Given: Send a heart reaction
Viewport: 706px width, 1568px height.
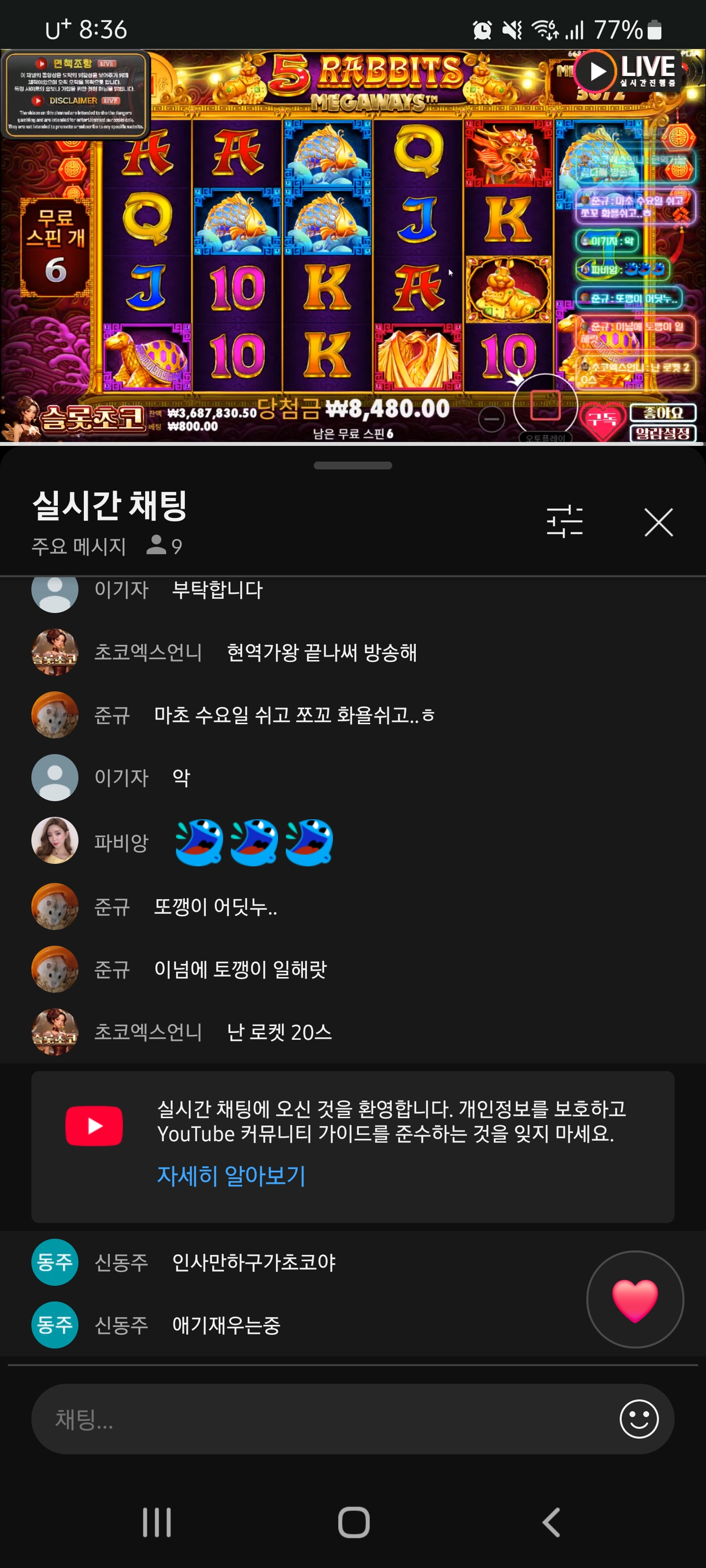Looking at the screenshot, I should click(x=634, y=1299).
